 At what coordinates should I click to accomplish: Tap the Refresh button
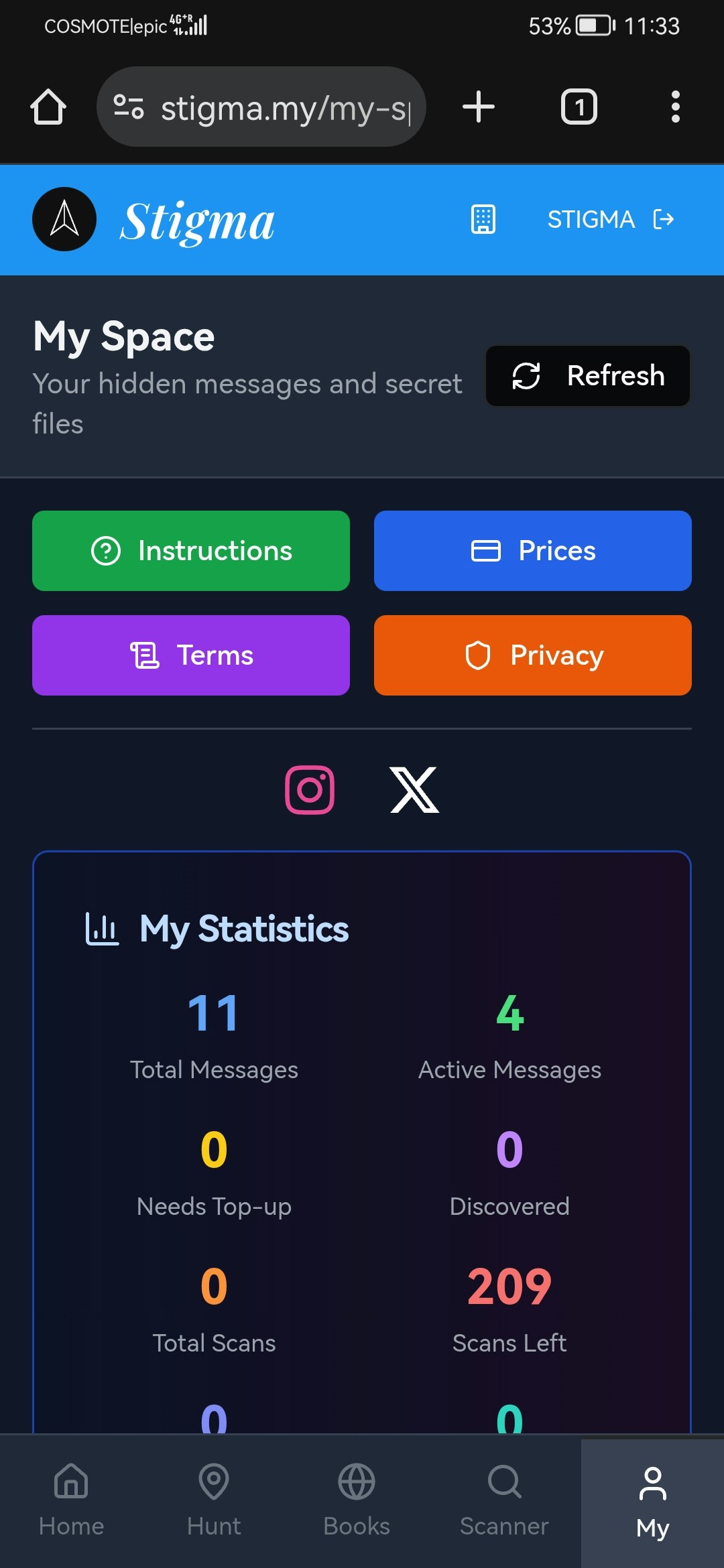[587, 376]
